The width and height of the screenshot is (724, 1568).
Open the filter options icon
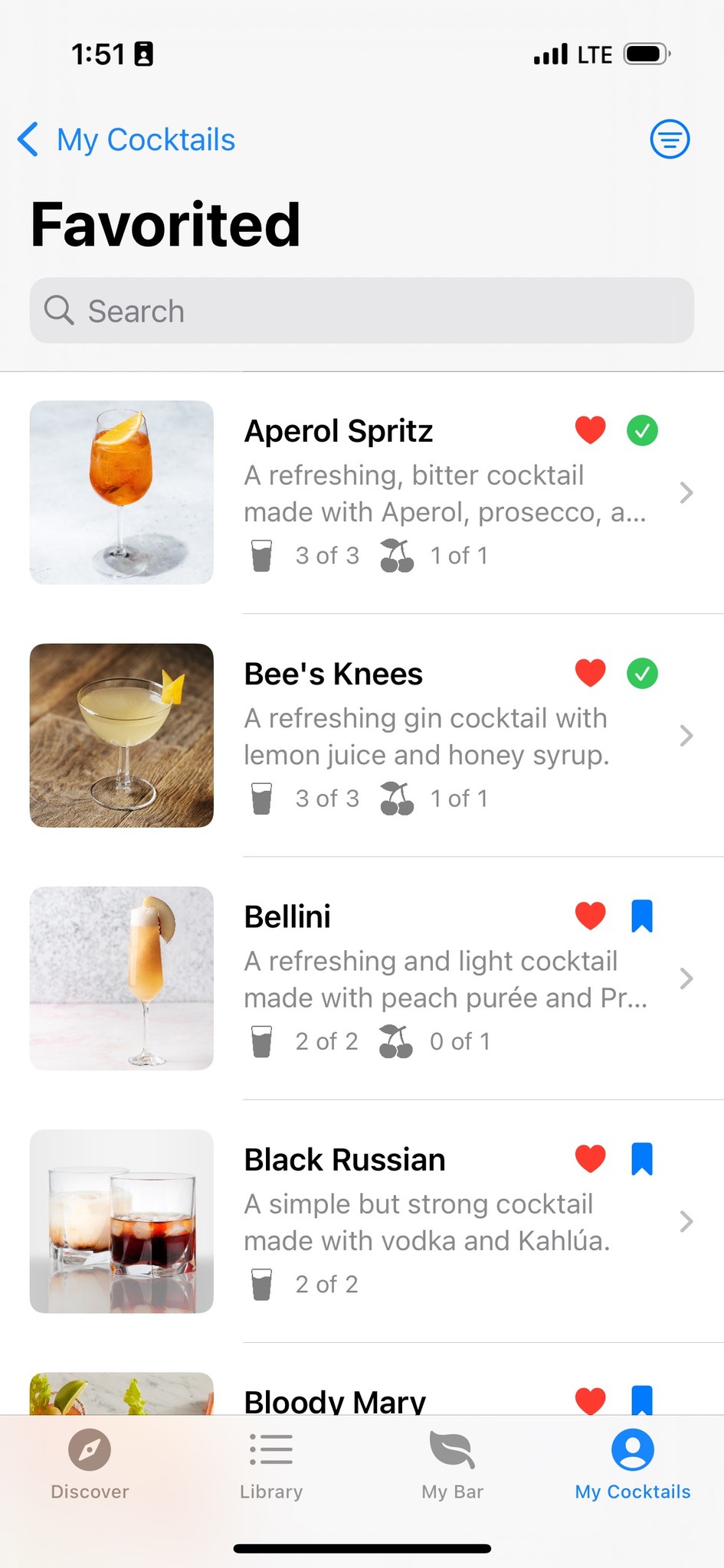[670, 139]
